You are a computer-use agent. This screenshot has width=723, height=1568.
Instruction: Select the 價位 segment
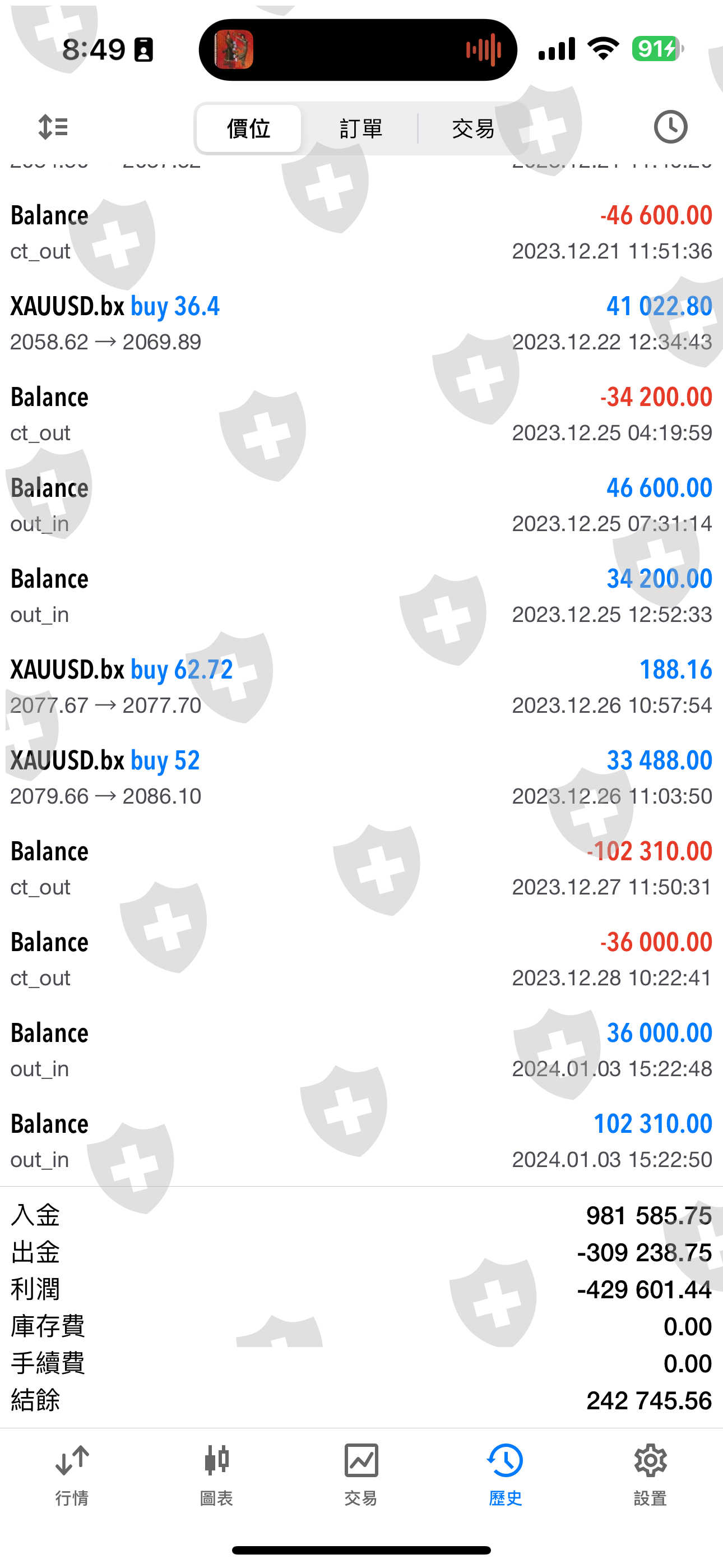[248, 128]
